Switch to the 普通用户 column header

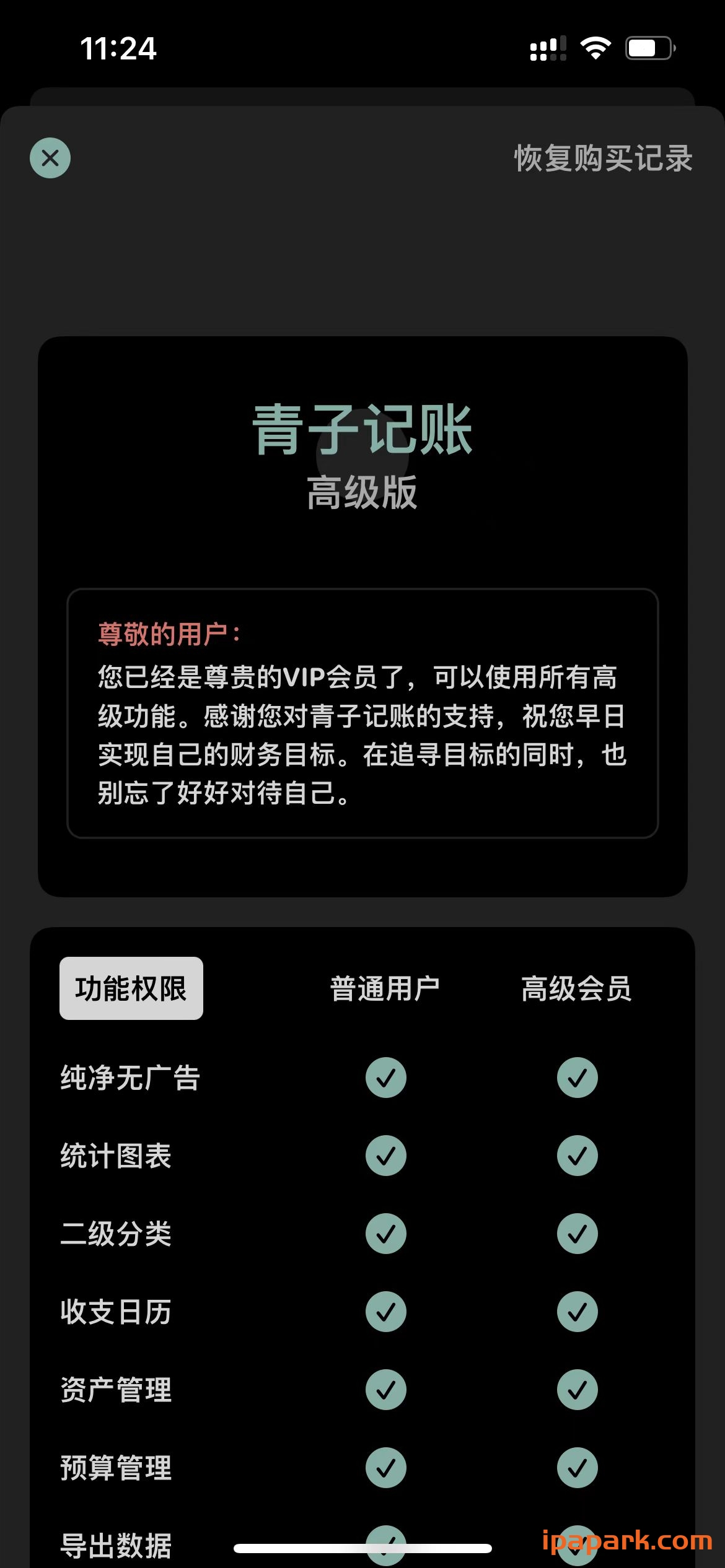coord(384,986)
